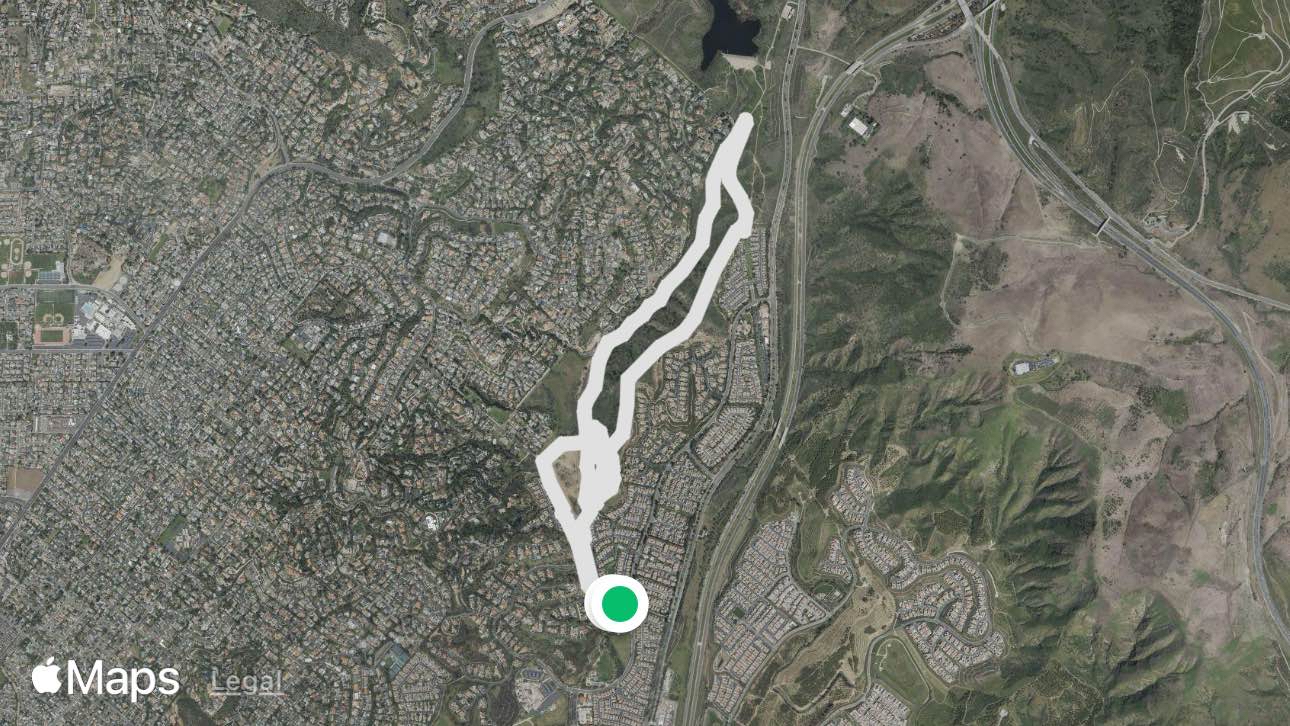
Task: Open the Legal link on the map
Action: coord(246,682)
